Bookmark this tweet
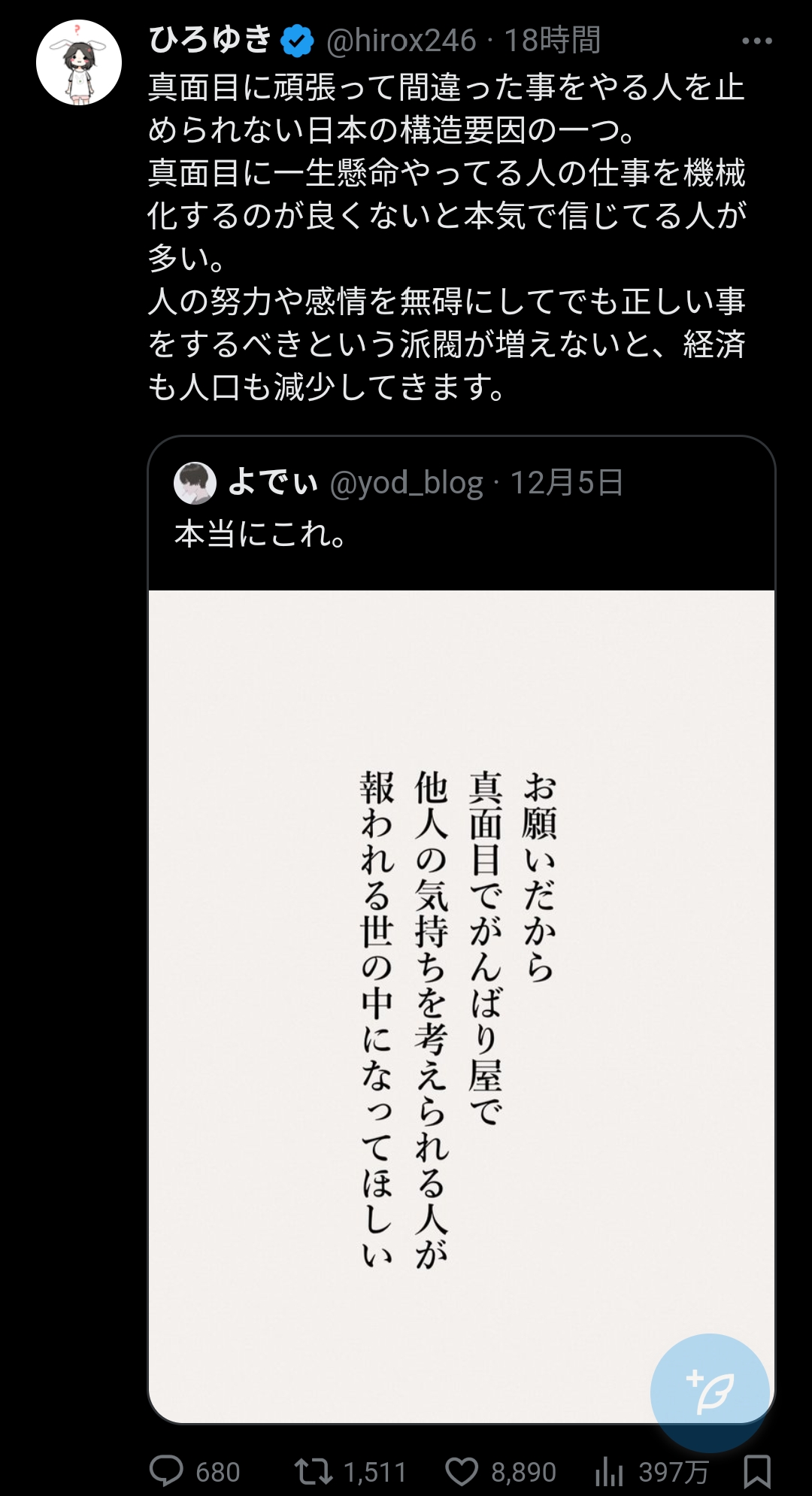Screen dimensions: 812x1496 [x=756, y=1471]
